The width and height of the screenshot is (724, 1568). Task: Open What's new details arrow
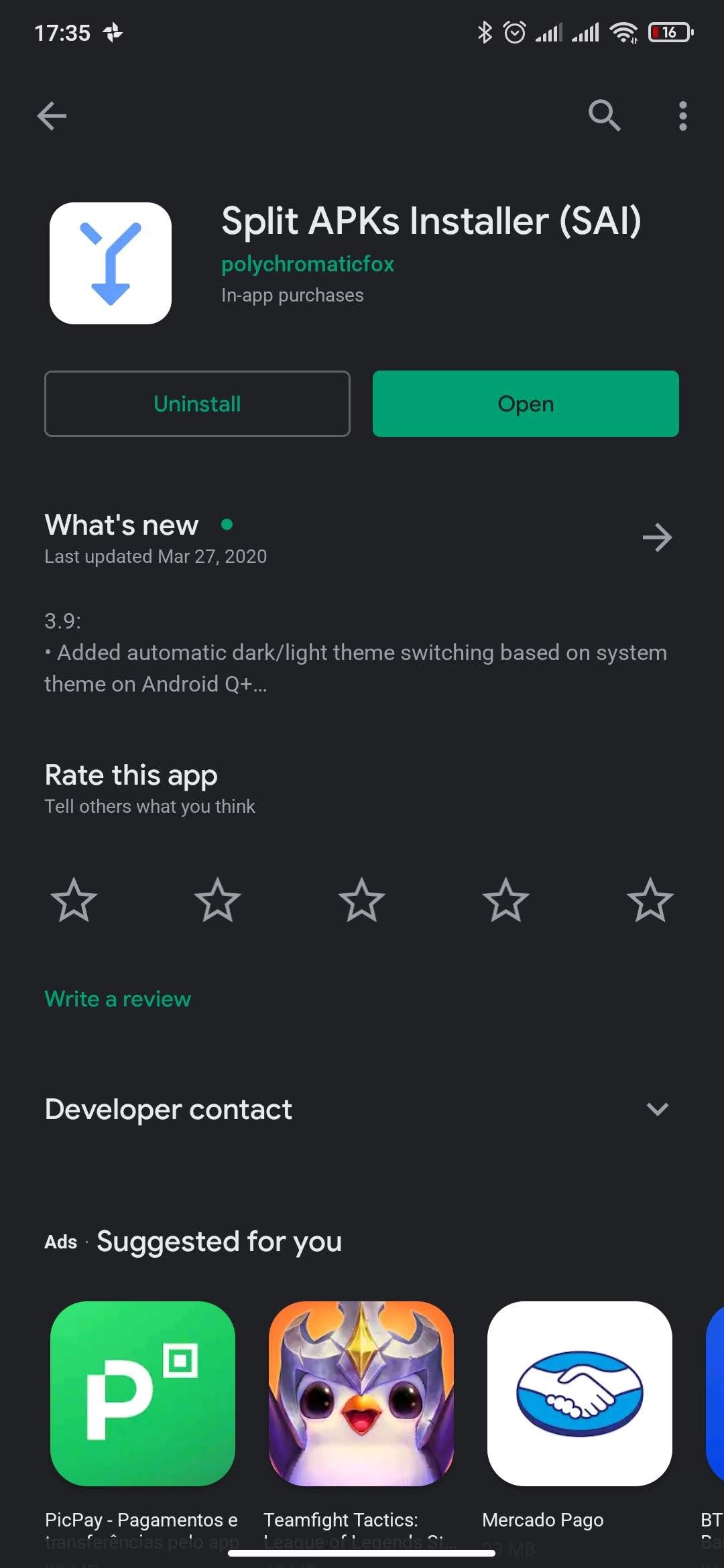point(657,537)
